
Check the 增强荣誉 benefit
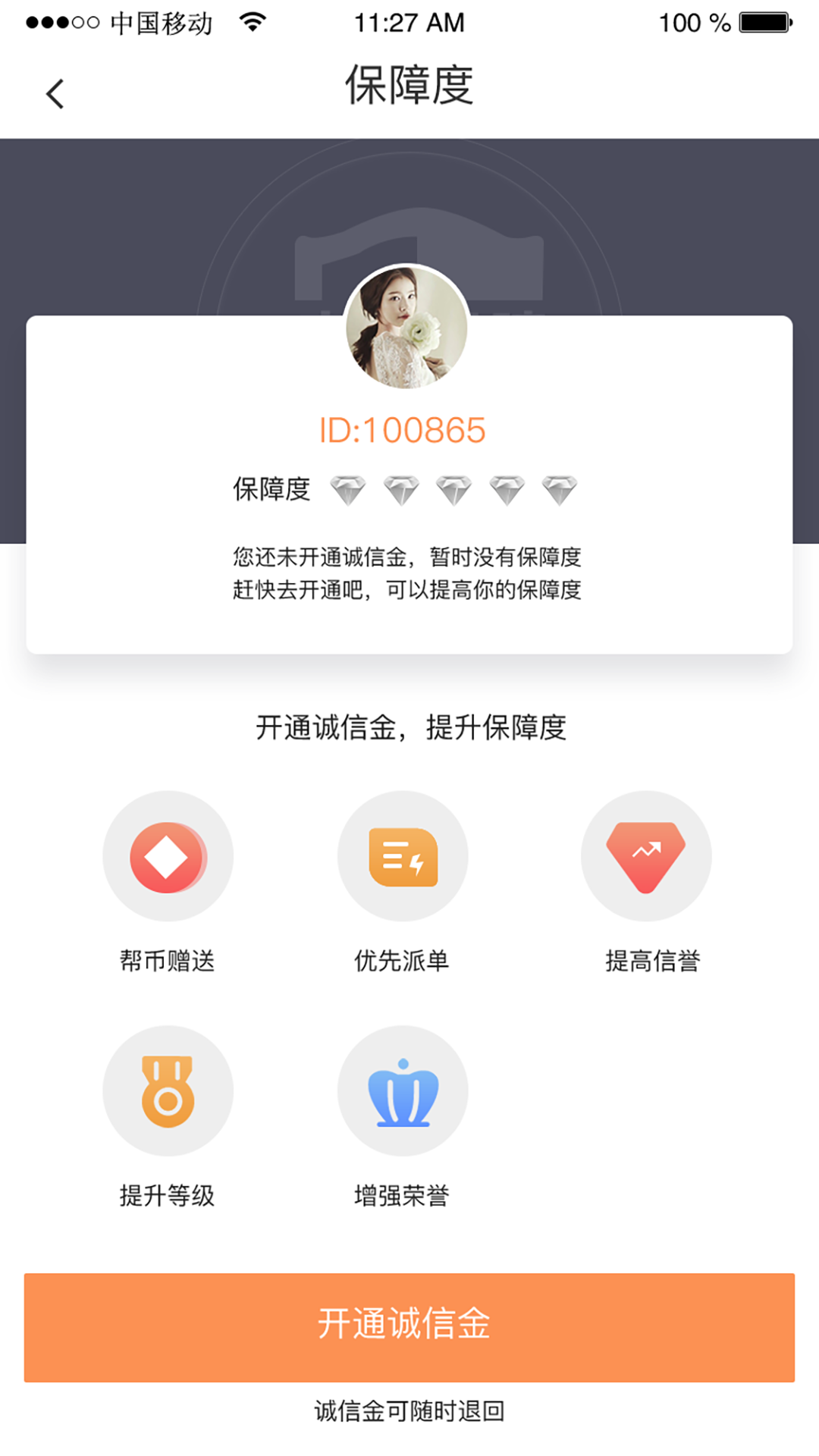403,1090
